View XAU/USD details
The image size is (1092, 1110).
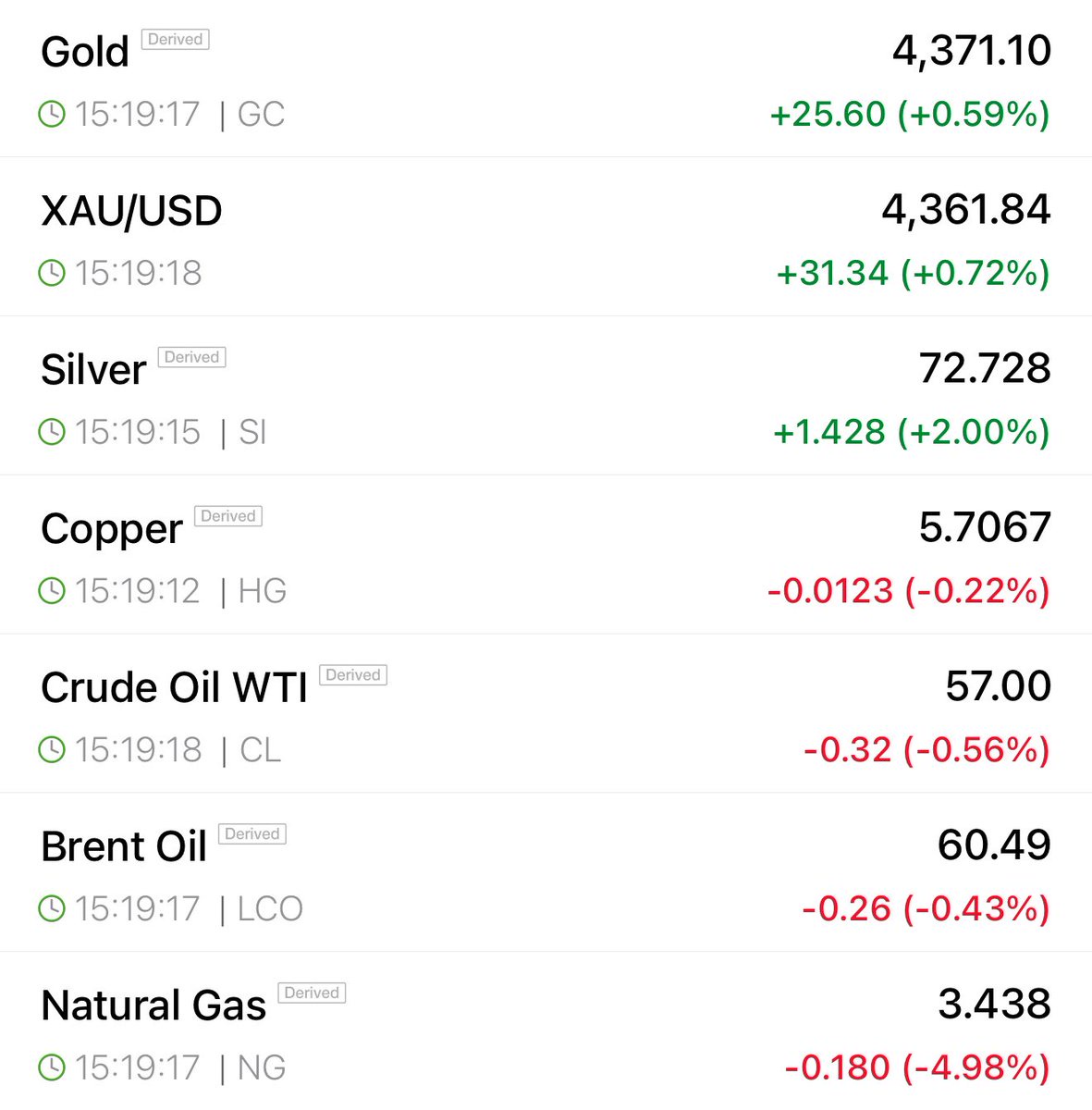coord(131,211)
